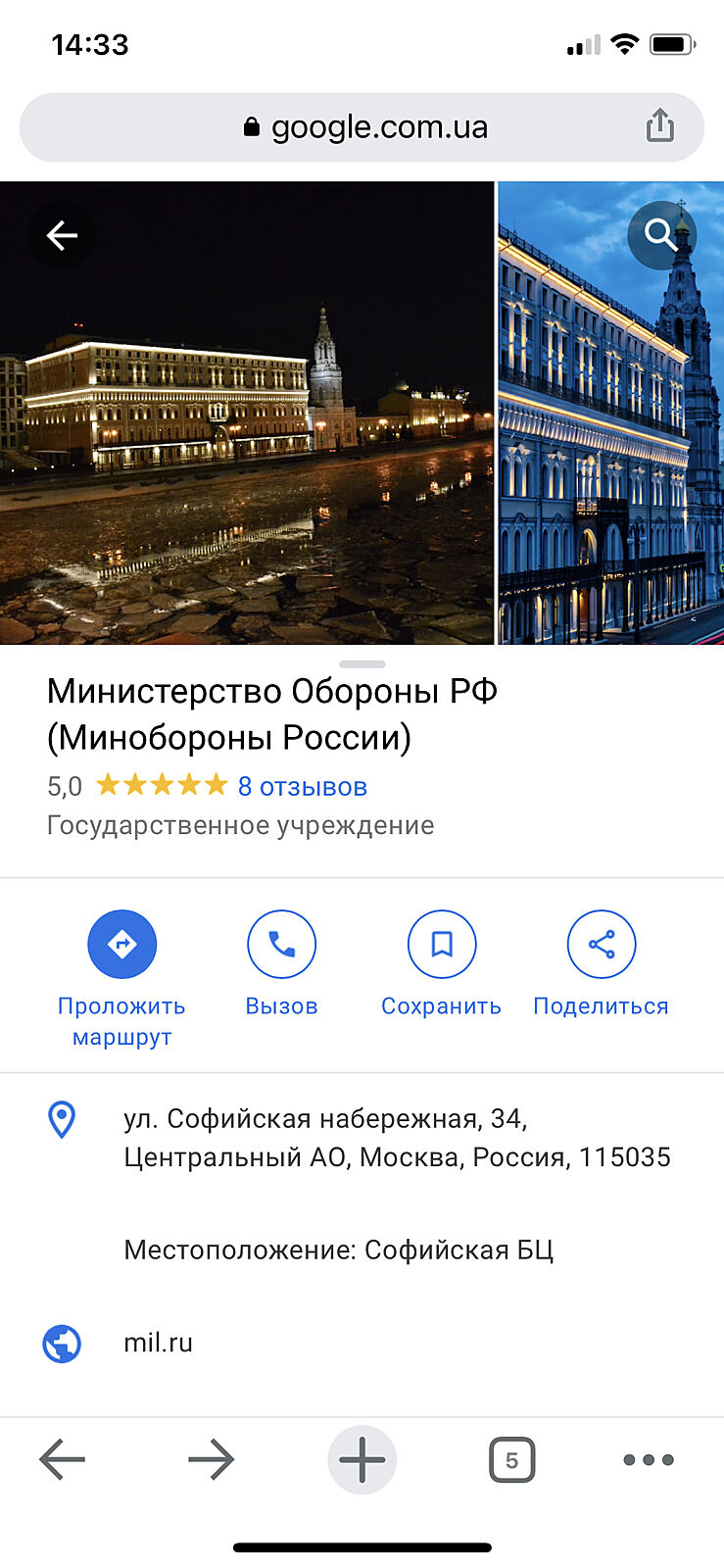Tap Проложить маршрут to get directions
724x1568 pixels.
(121, 945)
